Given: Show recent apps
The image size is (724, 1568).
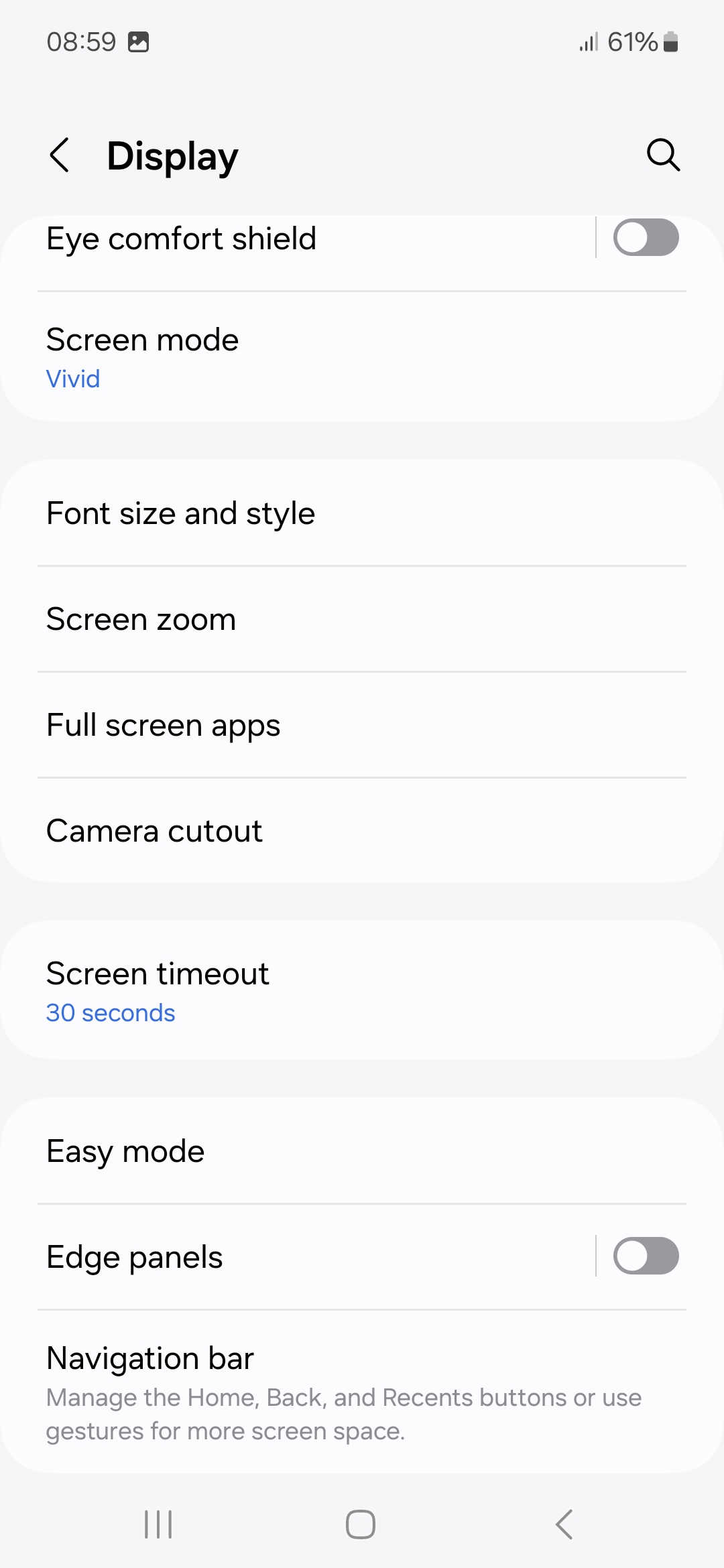Looking at the screenshot, I should pos(159,1524).
